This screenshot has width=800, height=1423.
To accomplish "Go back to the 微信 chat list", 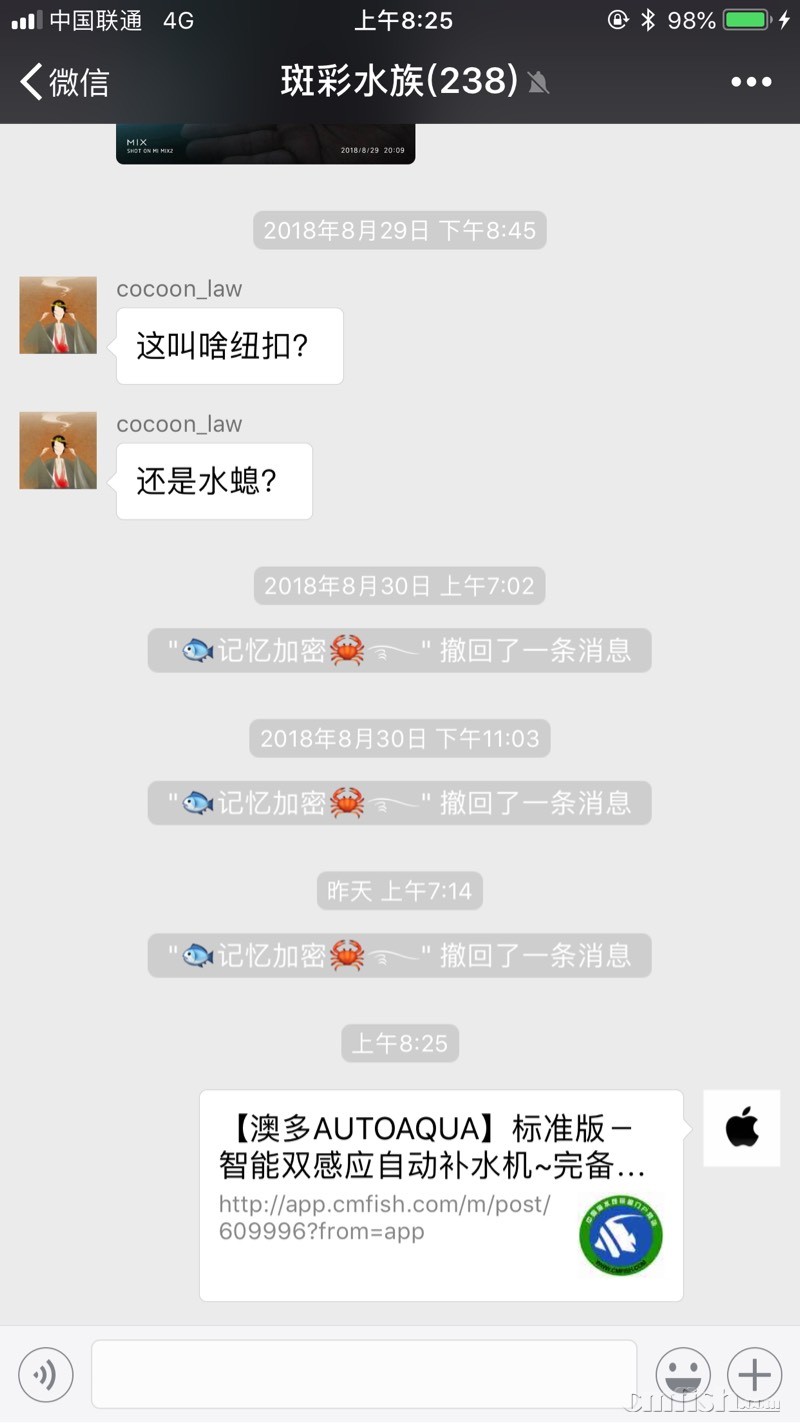I will (x=64, y=82).
